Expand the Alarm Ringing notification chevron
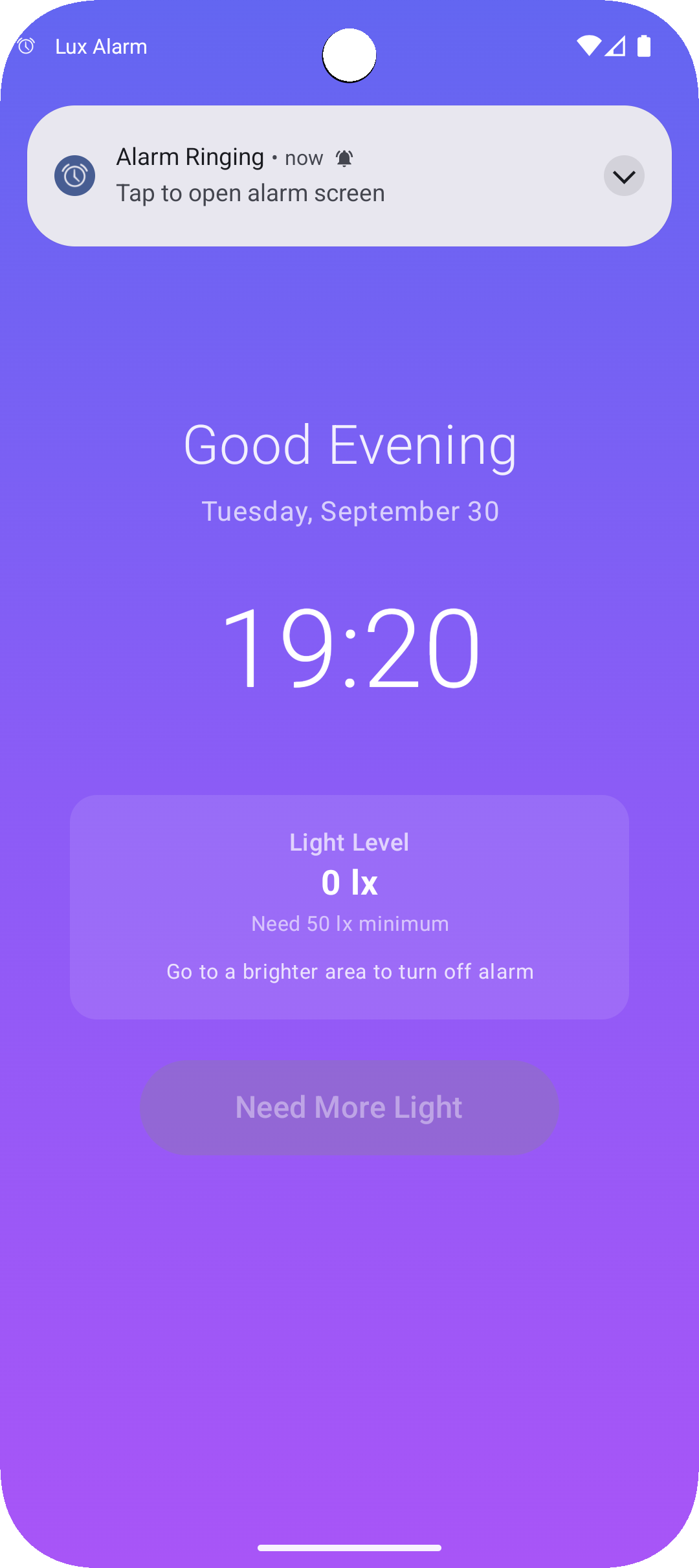699x1568 pixels. tap(623, 176)
